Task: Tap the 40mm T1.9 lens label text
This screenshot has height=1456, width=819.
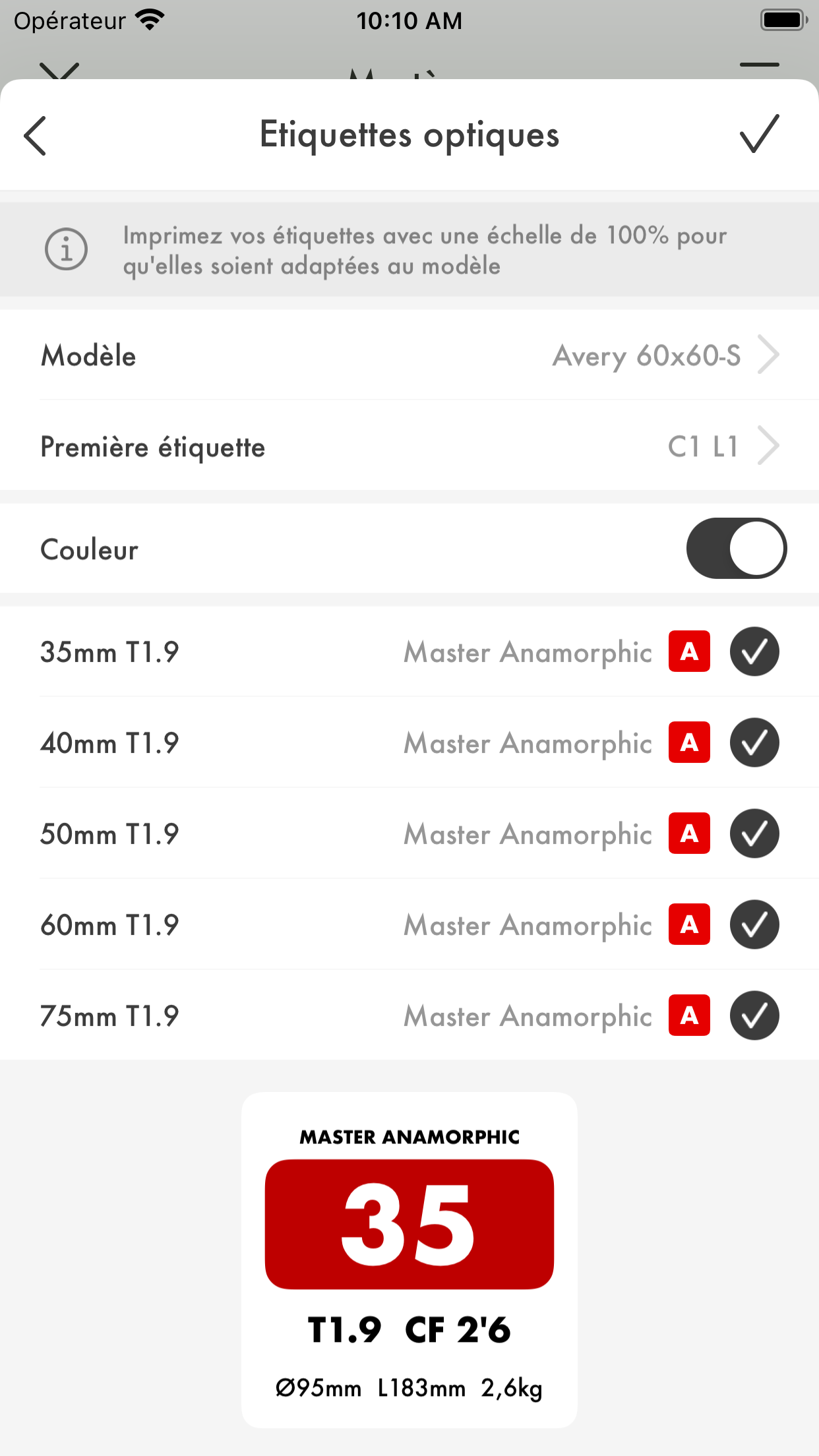Action: [x=109, y=743]
